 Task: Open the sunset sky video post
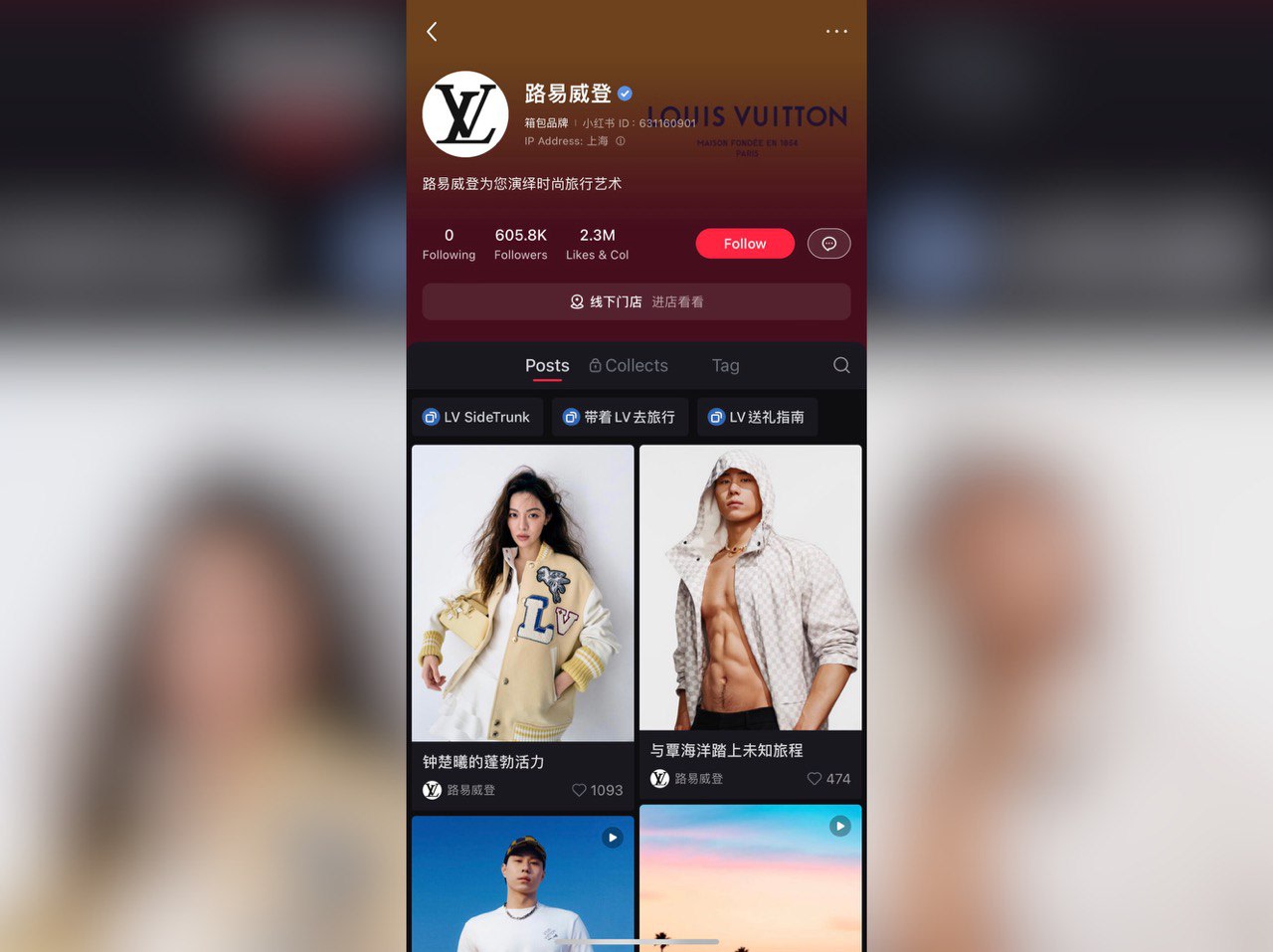coord(750,880)
